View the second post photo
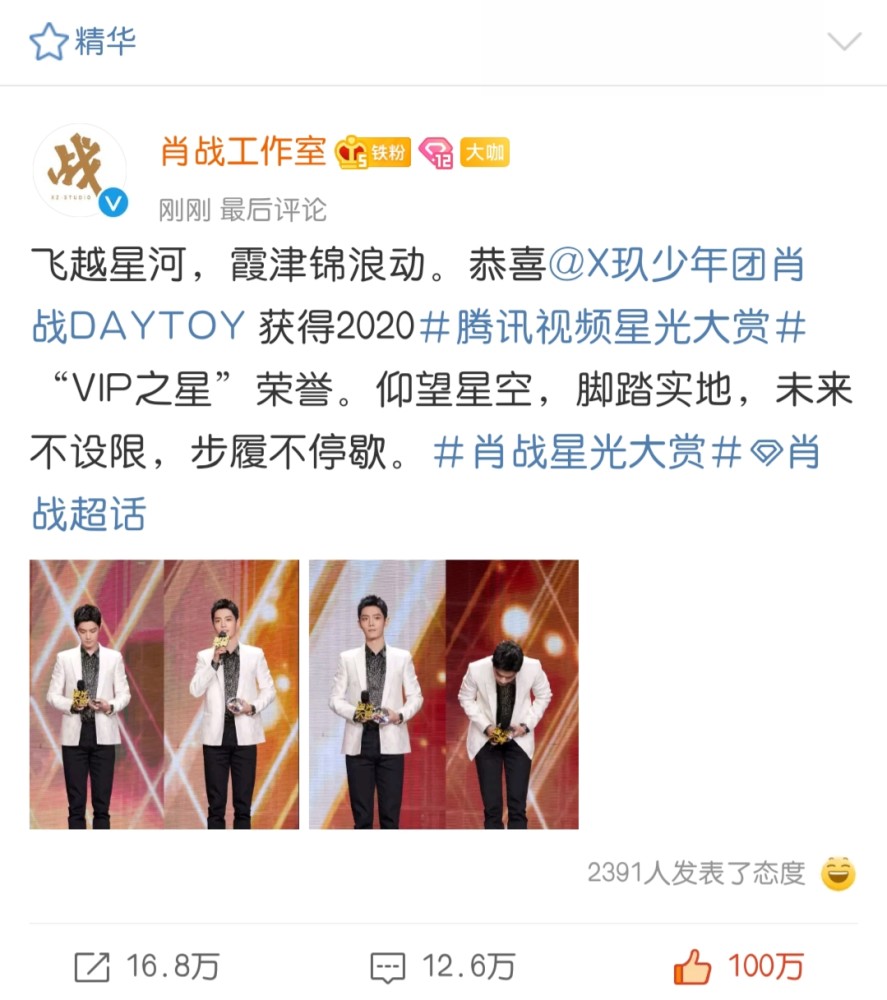The image size is (887, 1000). (x=444, y=694)
